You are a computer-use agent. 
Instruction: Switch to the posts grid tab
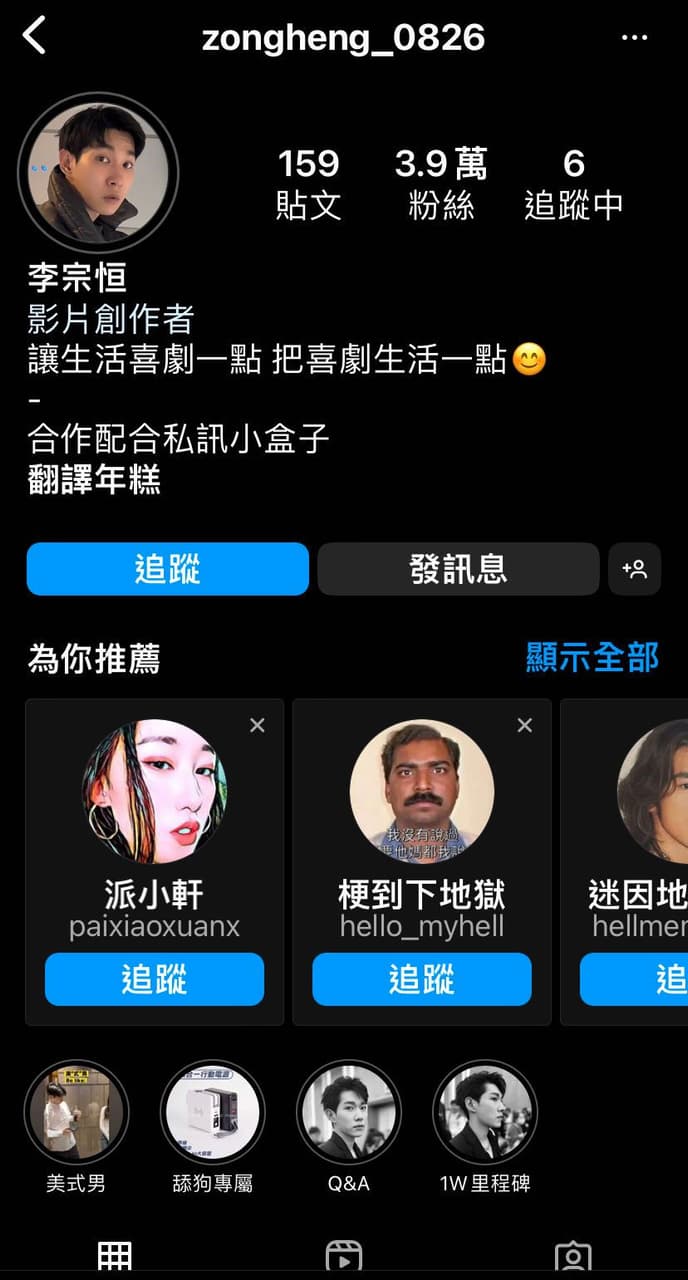coord(114,1258)
